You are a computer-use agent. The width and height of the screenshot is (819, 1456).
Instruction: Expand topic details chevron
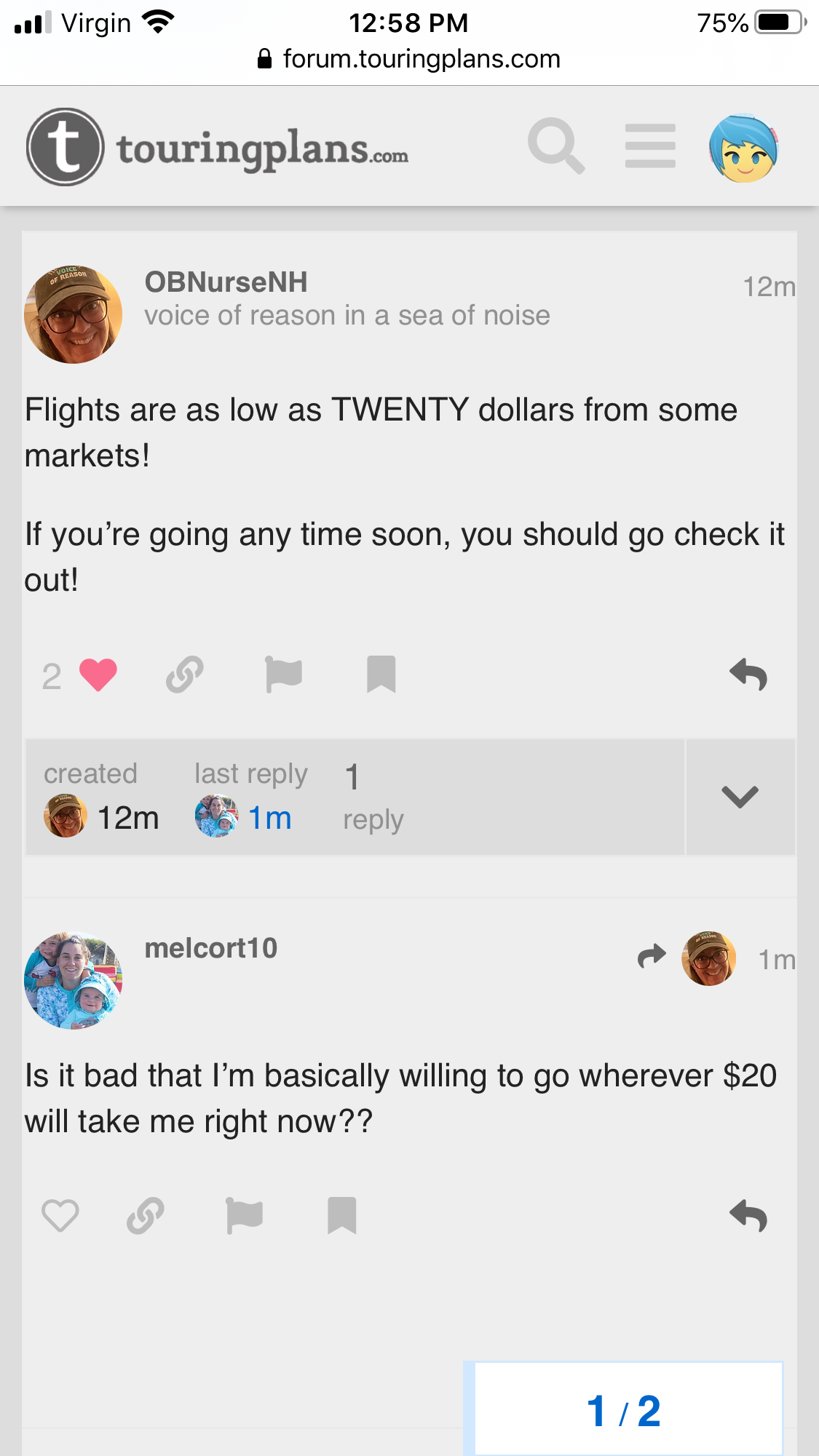(740, 797)
